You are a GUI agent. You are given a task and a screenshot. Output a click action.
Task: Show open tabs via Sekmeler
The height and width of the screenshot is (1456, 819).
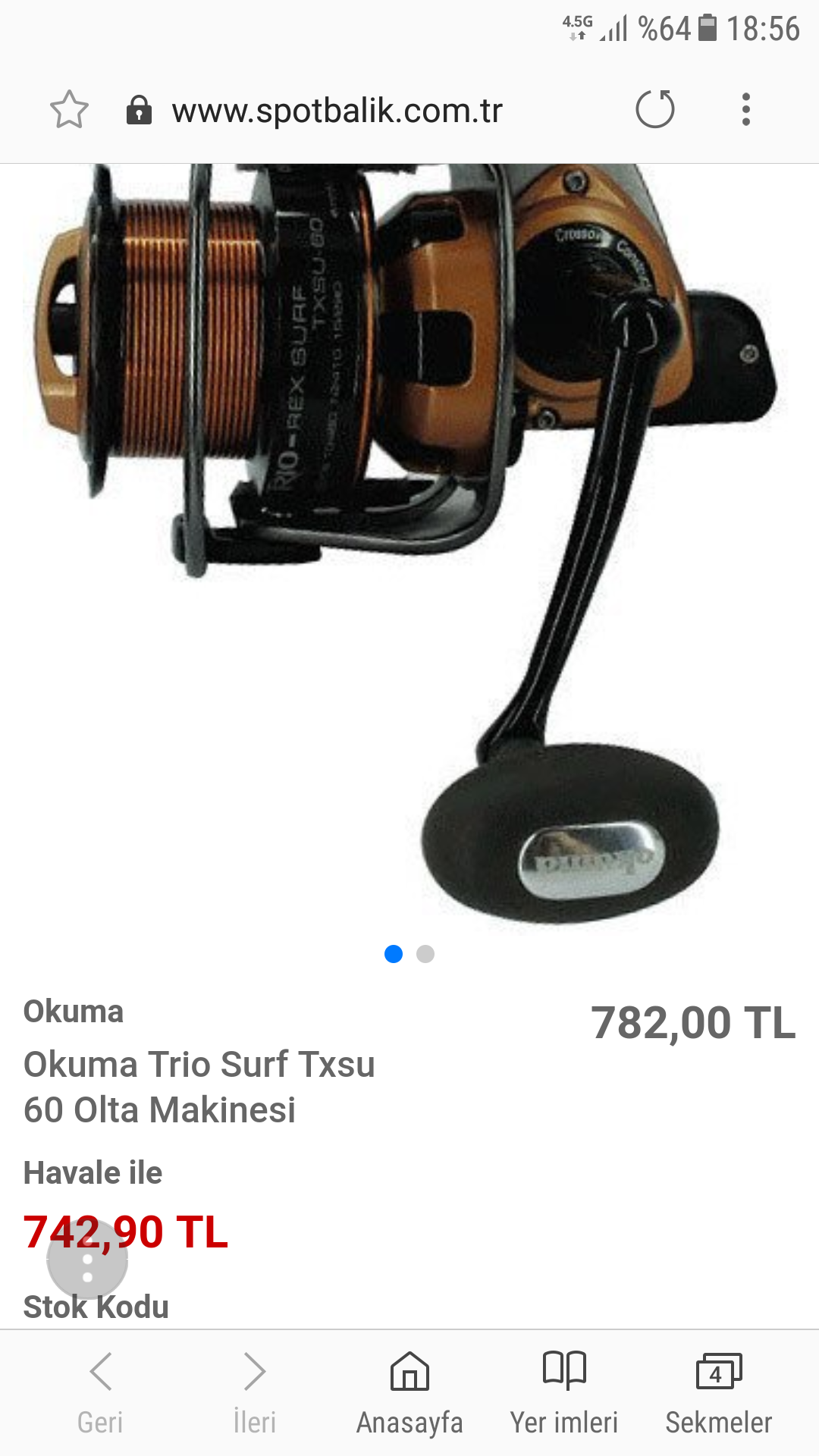pos(719,1393)
